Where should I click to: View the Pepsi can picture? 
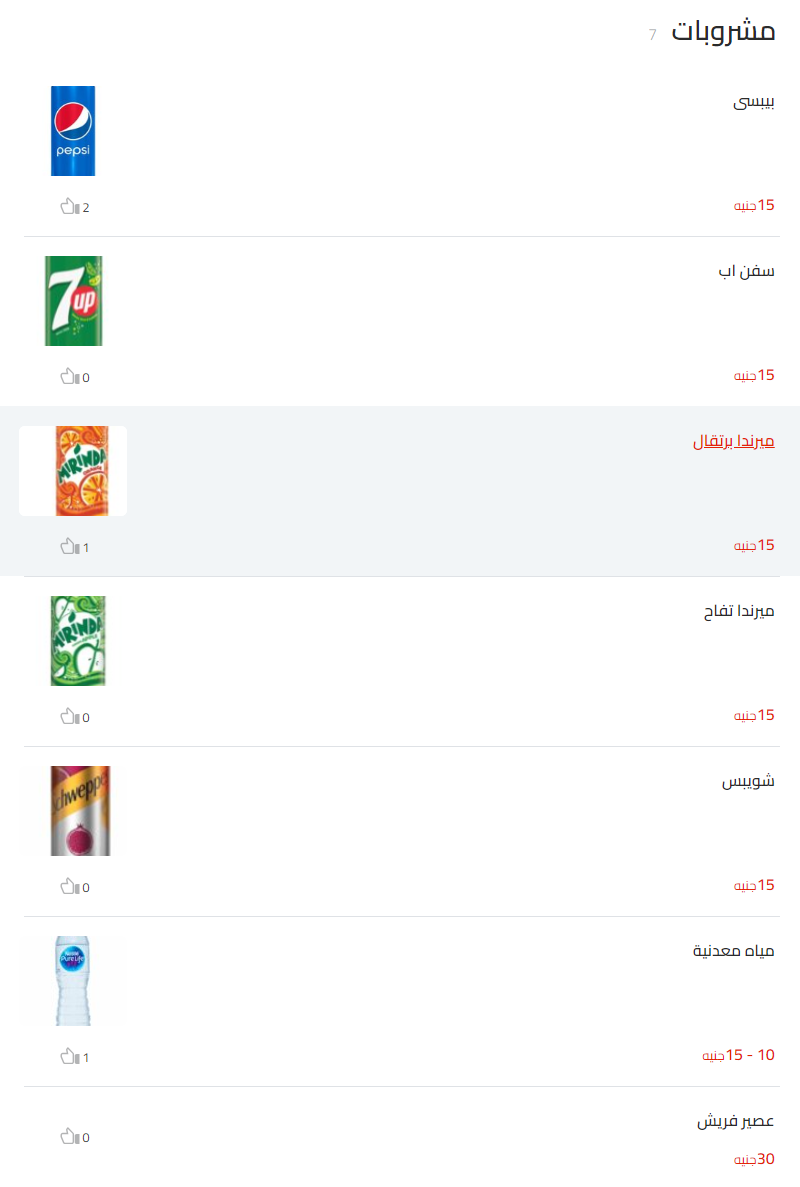[73, 131]
